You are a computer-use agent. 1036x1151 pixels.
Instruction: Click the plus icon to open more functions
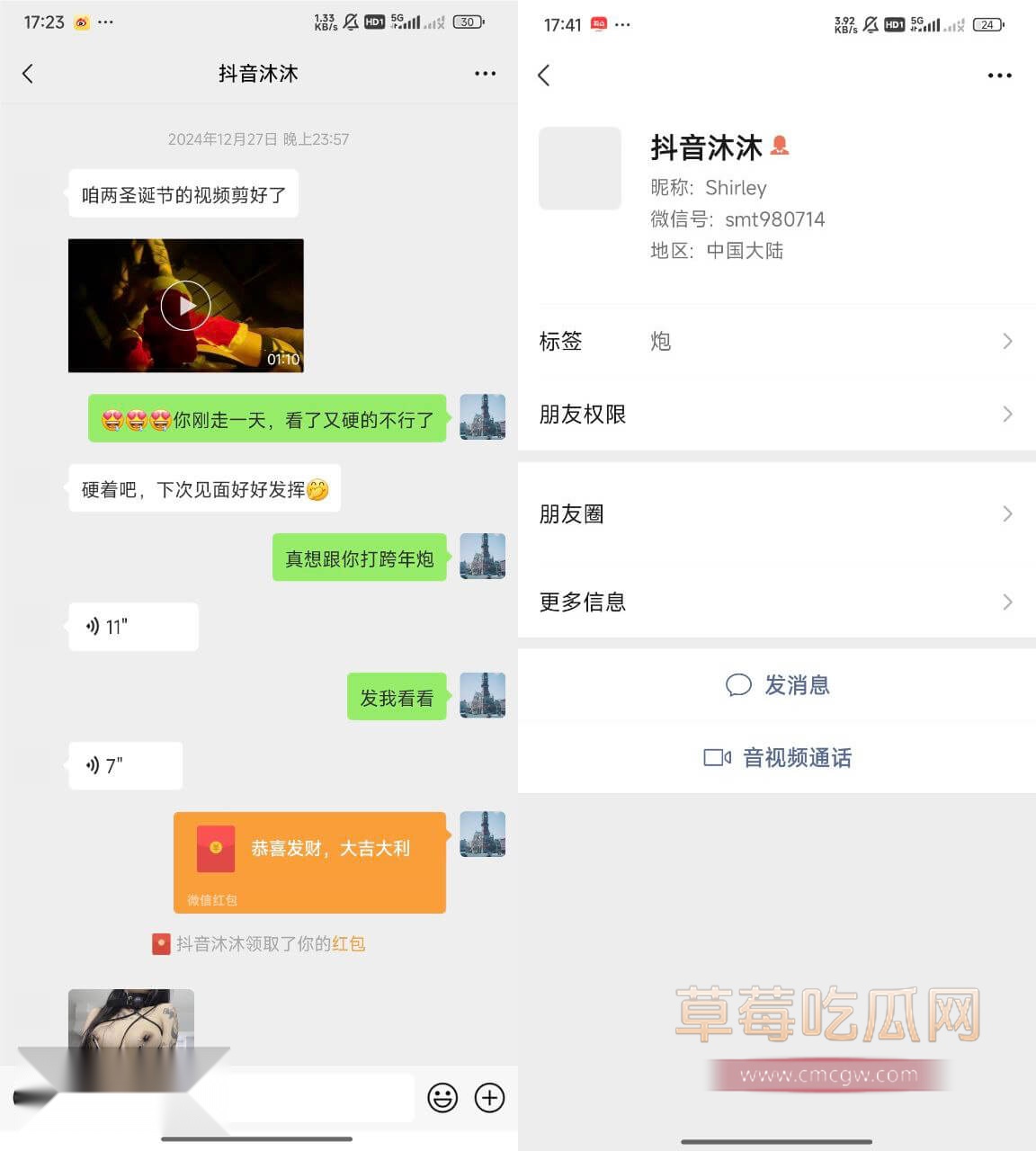(x=489, y=1098)
